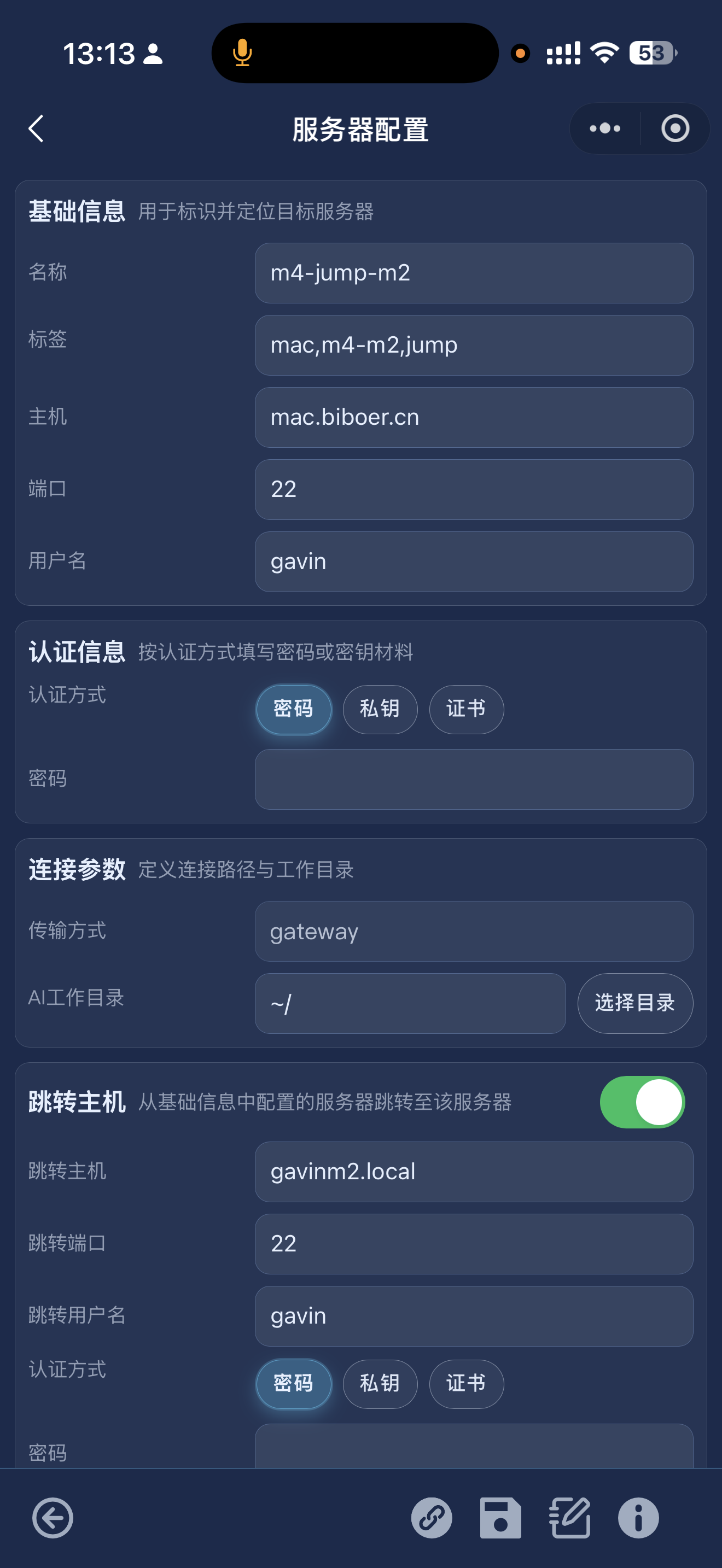
Task: Edit the AI工作目录 path field
Action: click(x=410, y=1003)
